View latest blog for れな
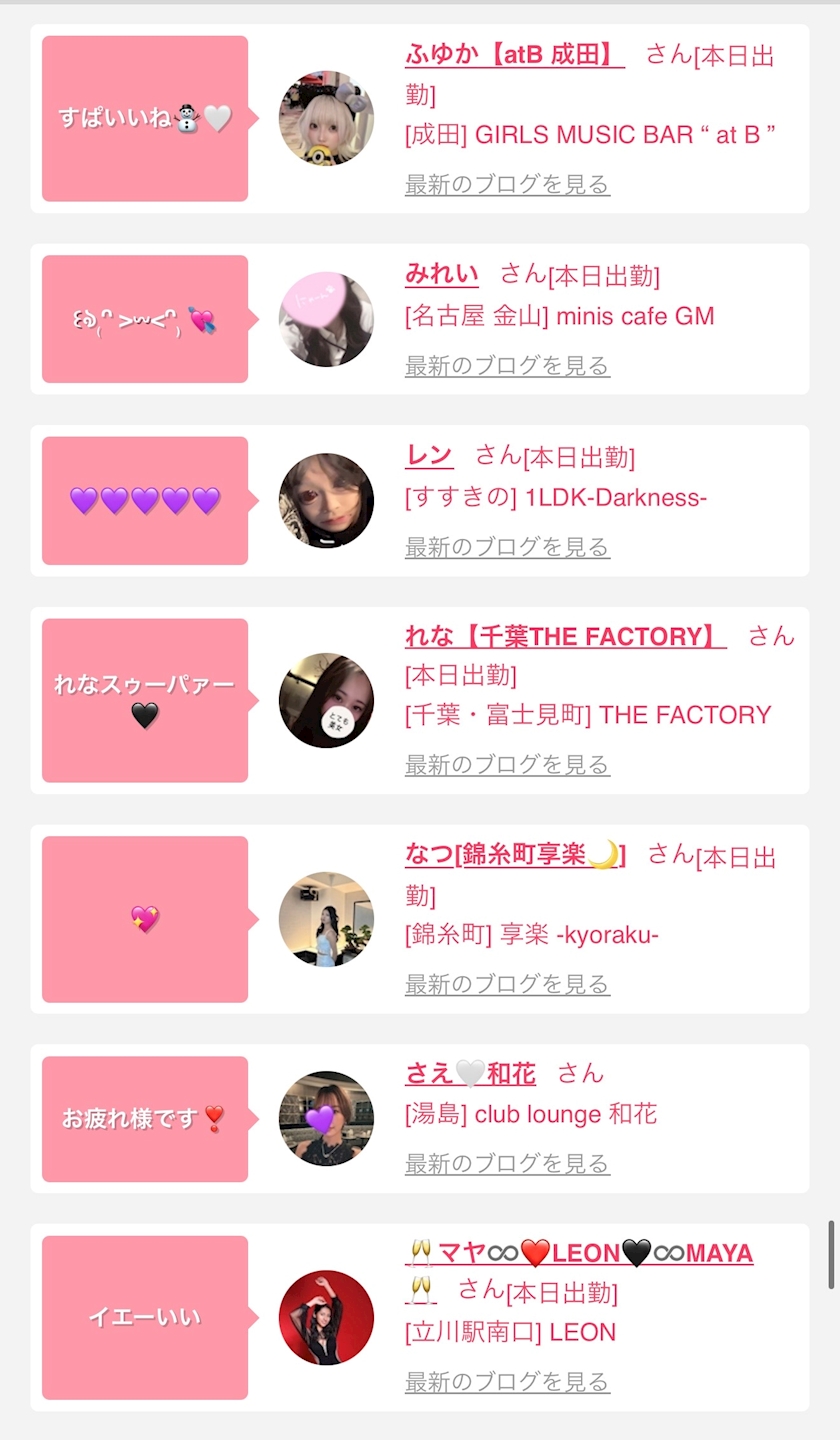Screen dimensions: 840x1440 [x=507, y=765]
